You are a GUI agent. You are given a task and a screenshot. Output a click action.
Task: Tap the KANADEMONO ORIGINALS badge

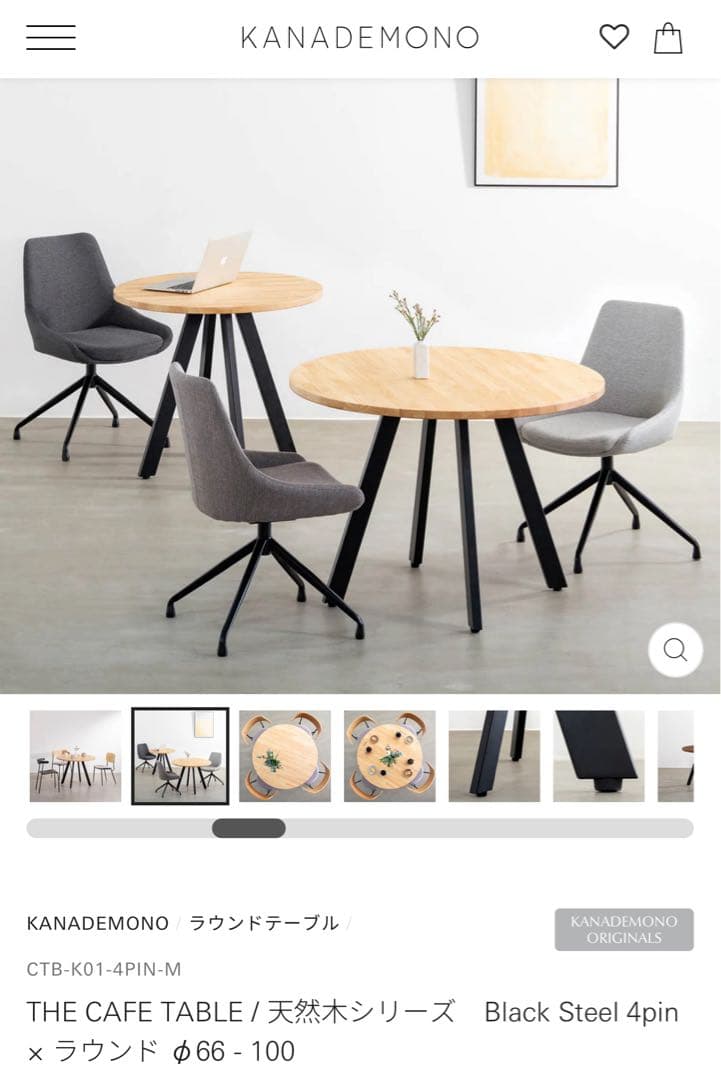pos(624,930)
